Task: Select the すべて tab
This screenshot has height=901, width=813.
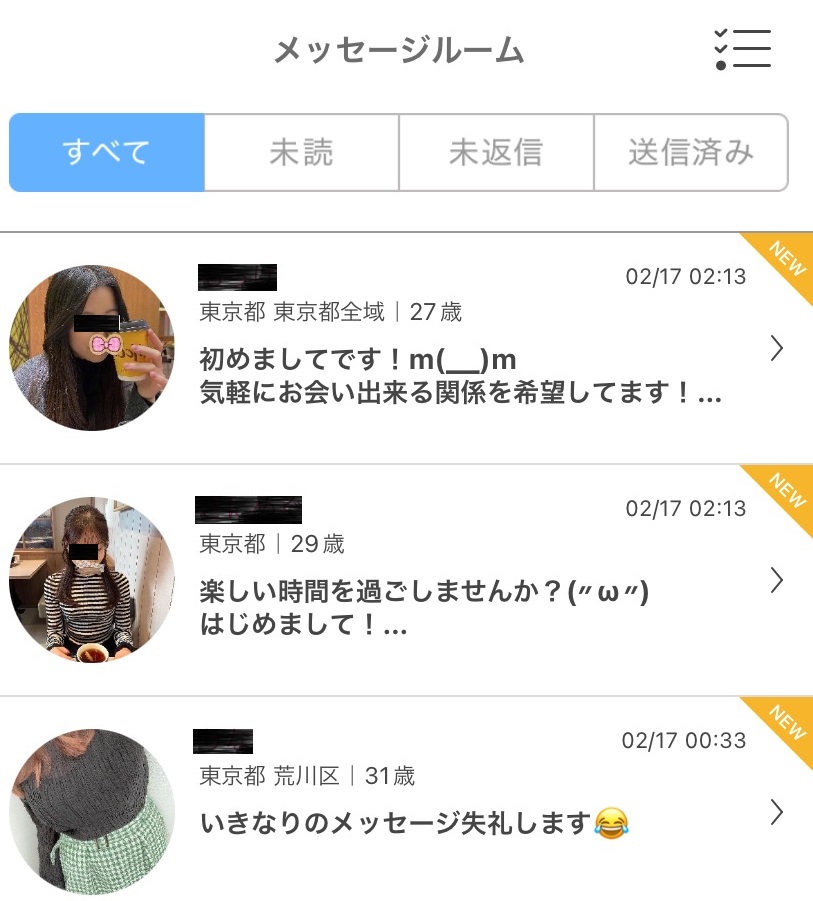Action: coord(106,152)
